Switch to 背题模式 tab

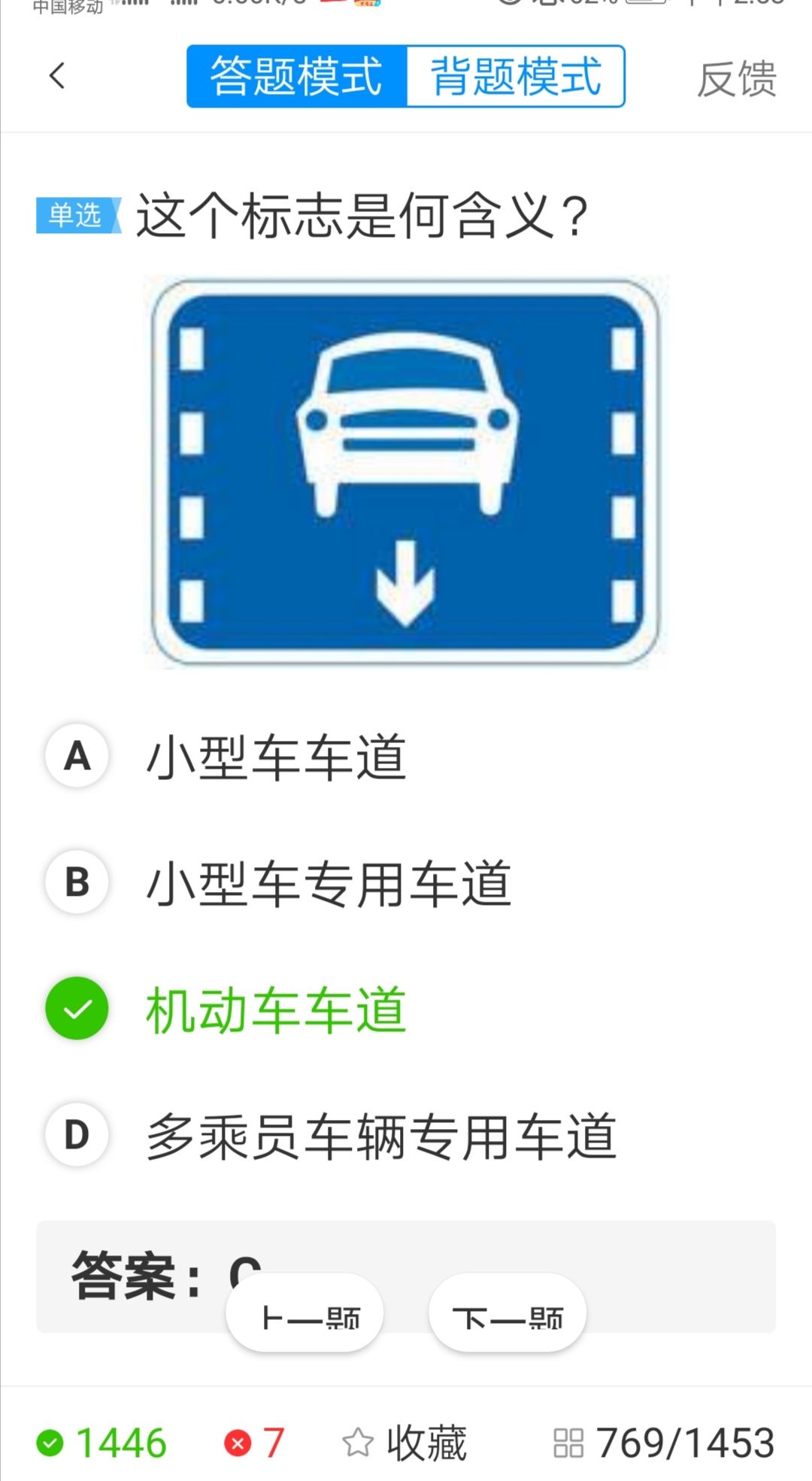point(516,77)
